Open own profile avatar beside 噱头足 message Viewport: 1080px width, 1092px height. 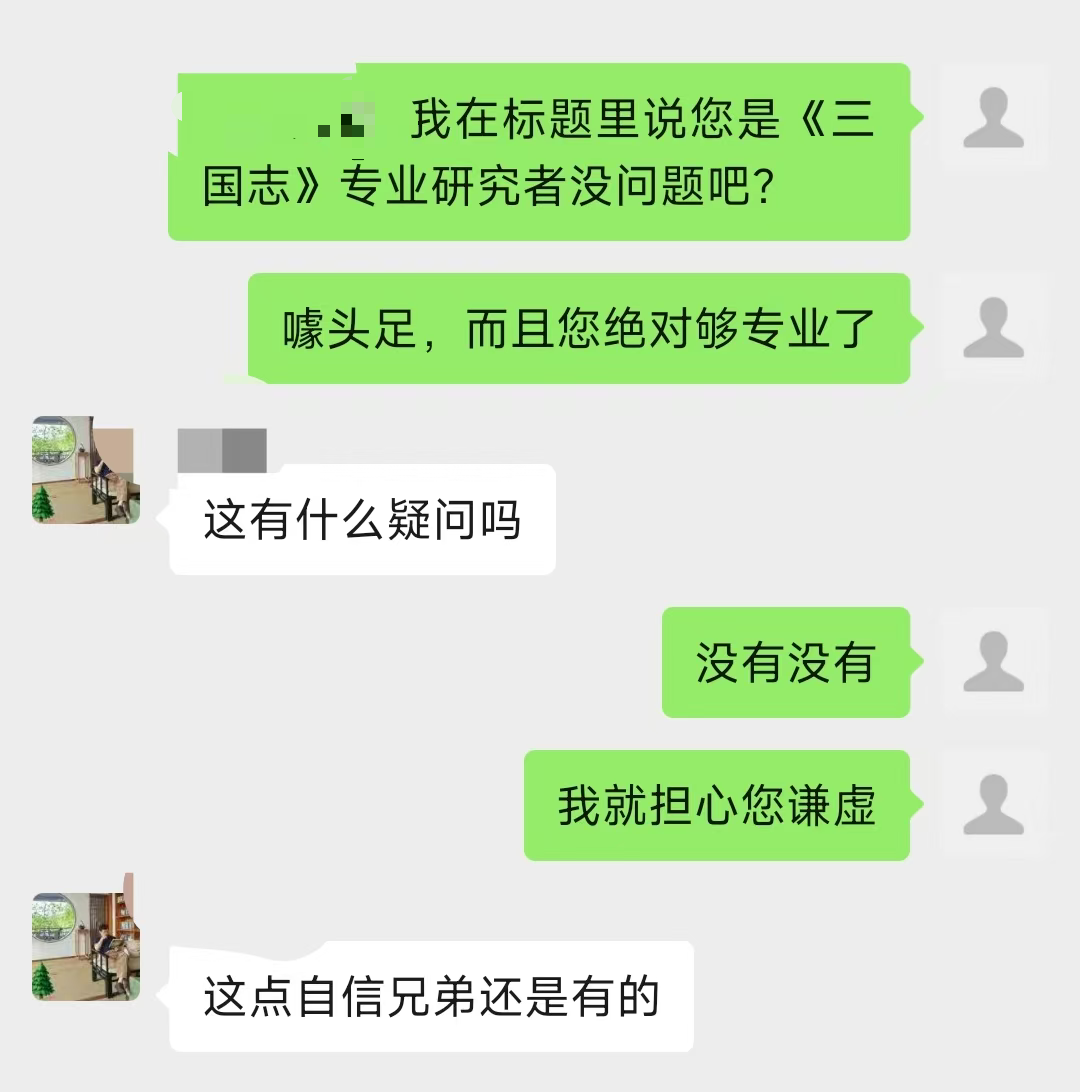pos(993,328)
